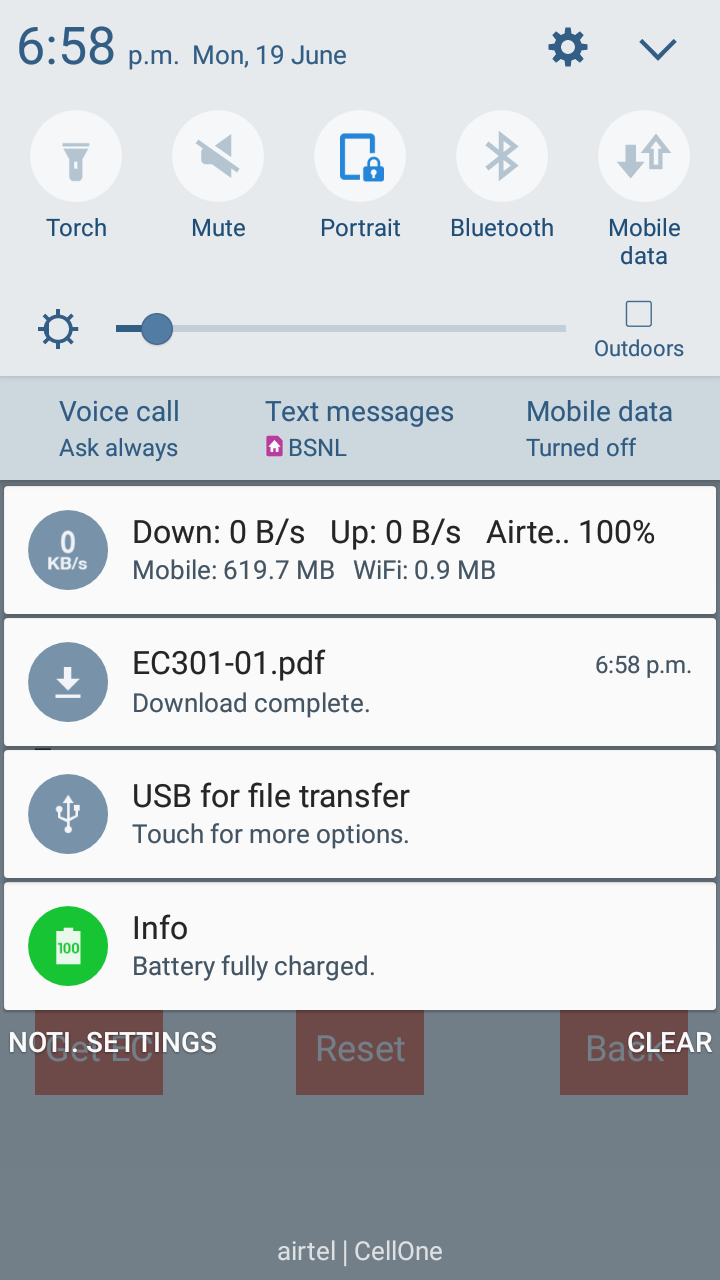Viewport: 720px width, 1280px height.
Task: Check the Outdoors brightness box
Action: [639, 314]
